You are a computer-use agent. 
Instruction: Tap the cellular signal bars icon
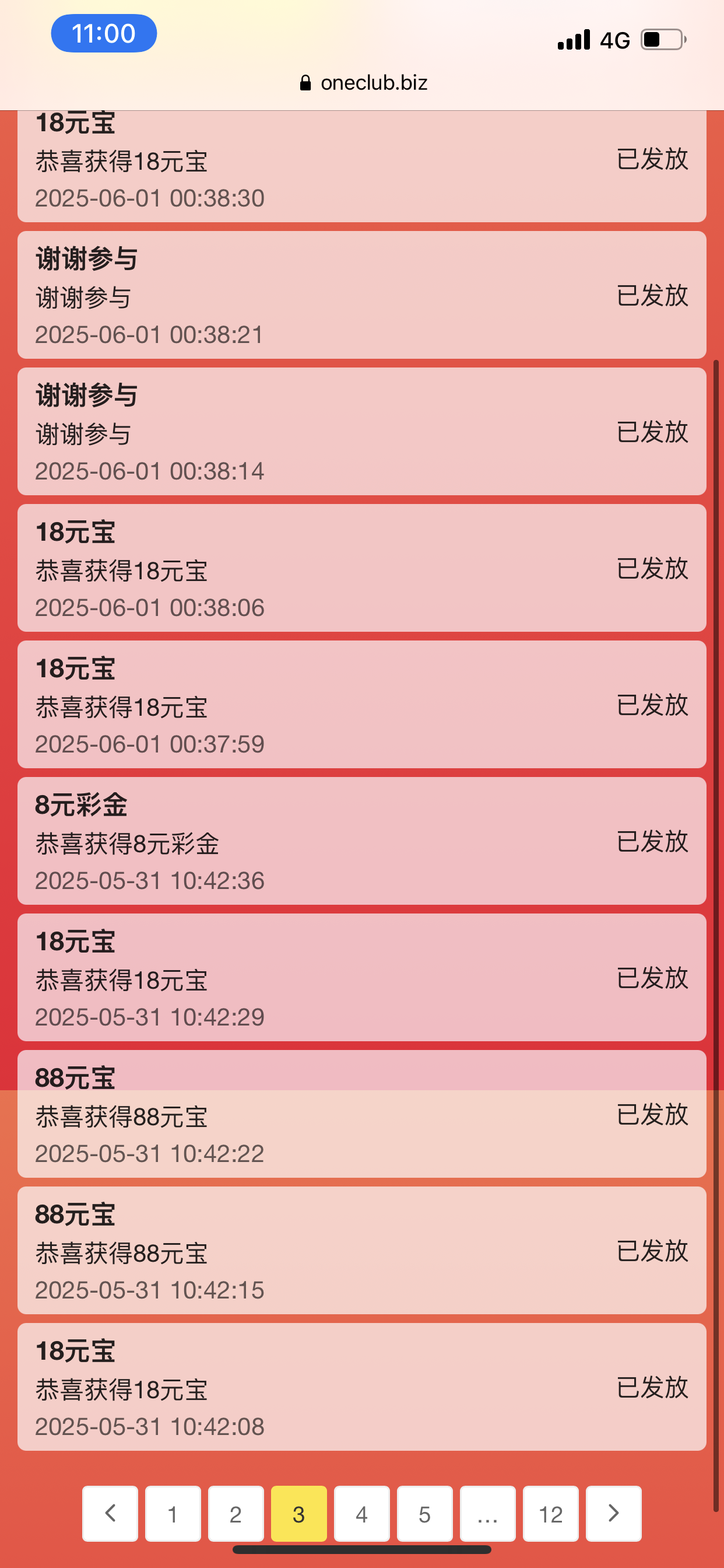coord(572,40)
